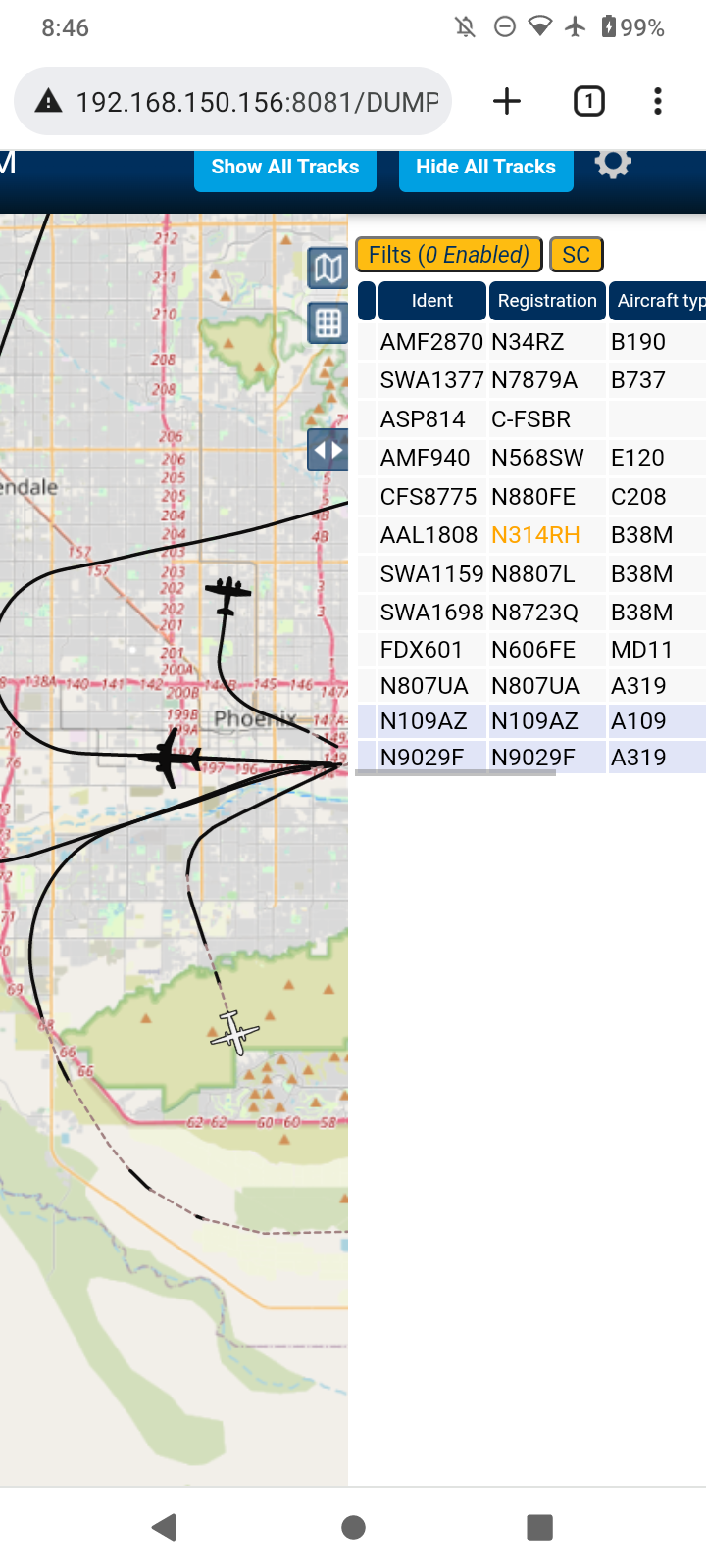Open the N314RH registration link
The height and width of the screenshot is (1568, 706).
[x=535, y=535]
